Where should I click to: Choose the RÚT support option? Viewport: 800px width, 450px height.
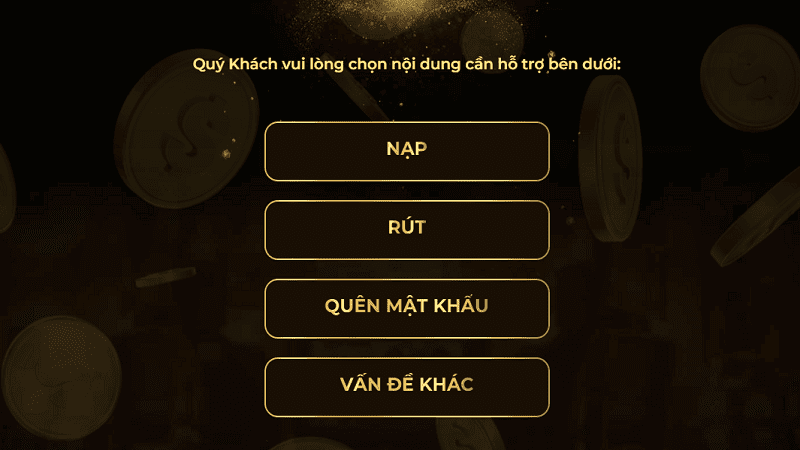coord(407,229)
